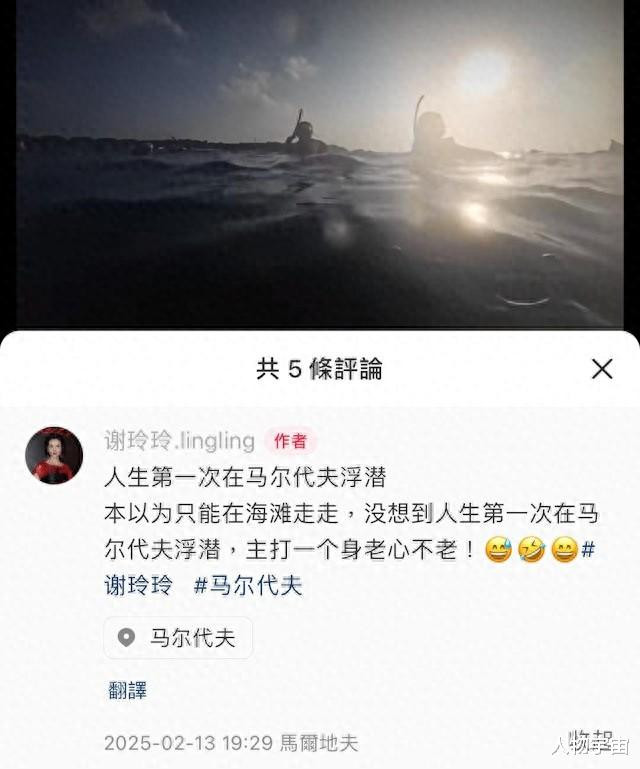Close the comments panel
640x769 pixels.
pos(601,369)
